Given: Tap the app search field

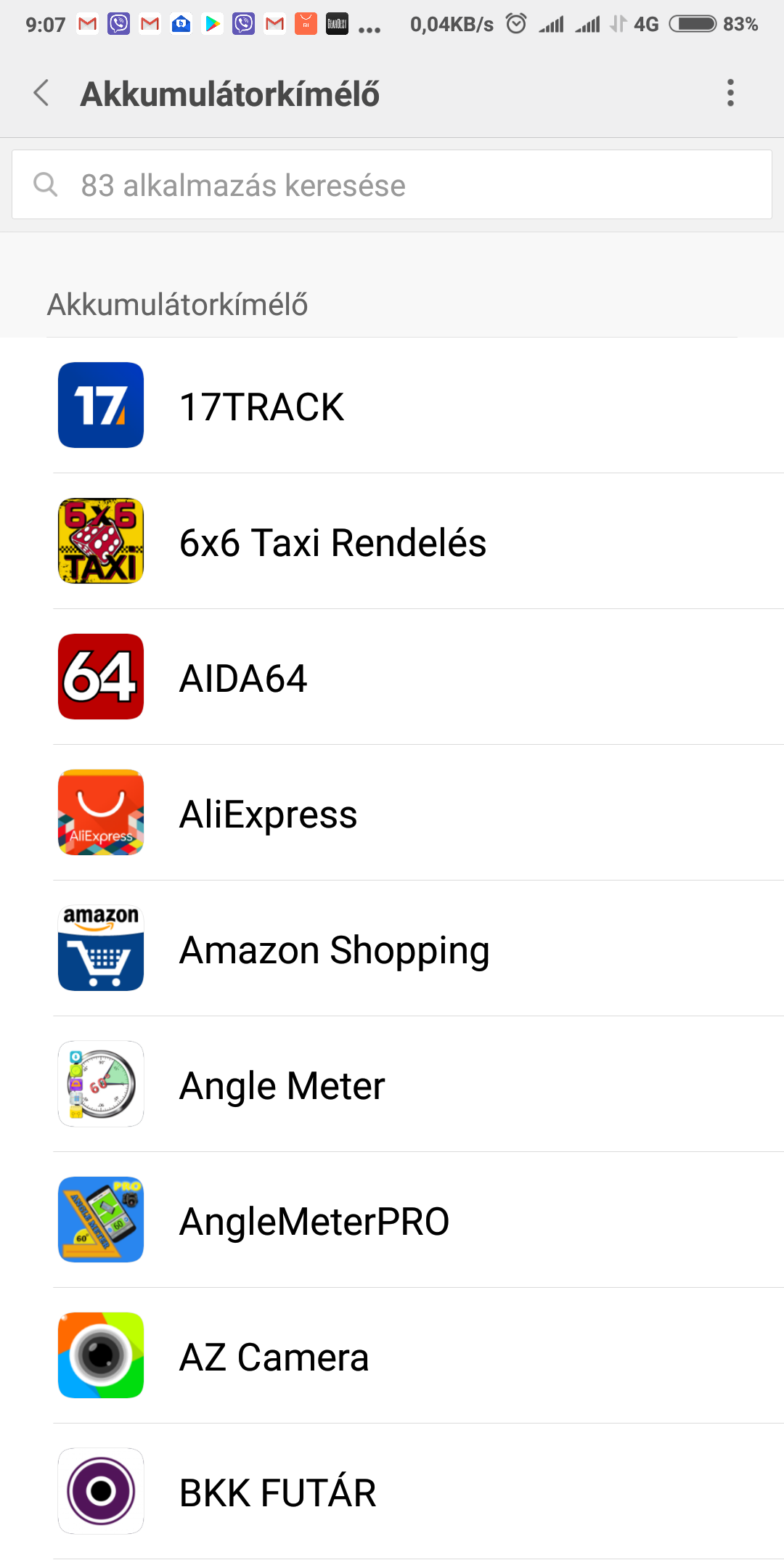Looking at the screenshot, I should tap(392, 185).
